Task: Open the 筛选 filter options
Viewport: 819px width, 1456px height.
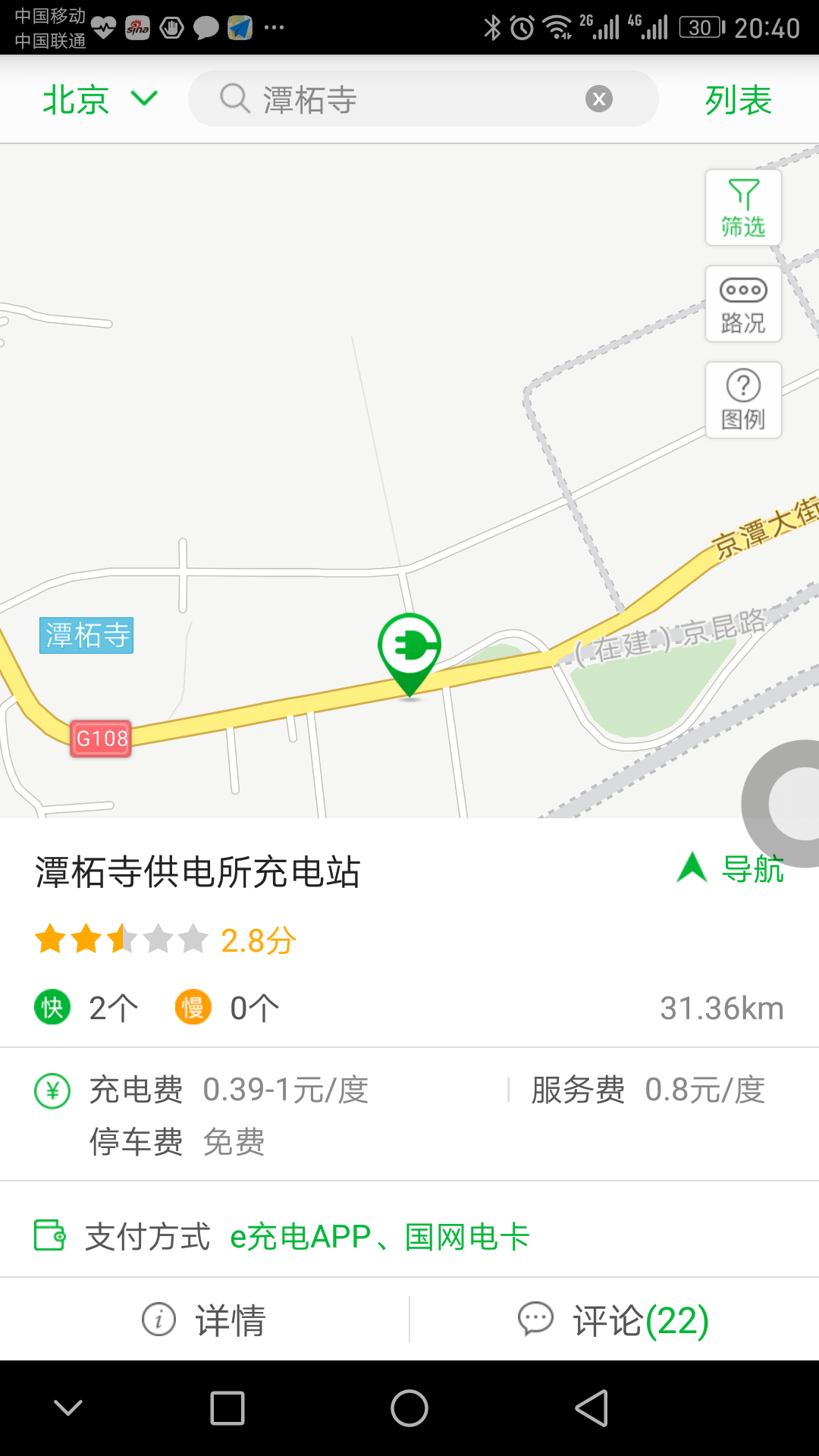Action: point(743,207)
